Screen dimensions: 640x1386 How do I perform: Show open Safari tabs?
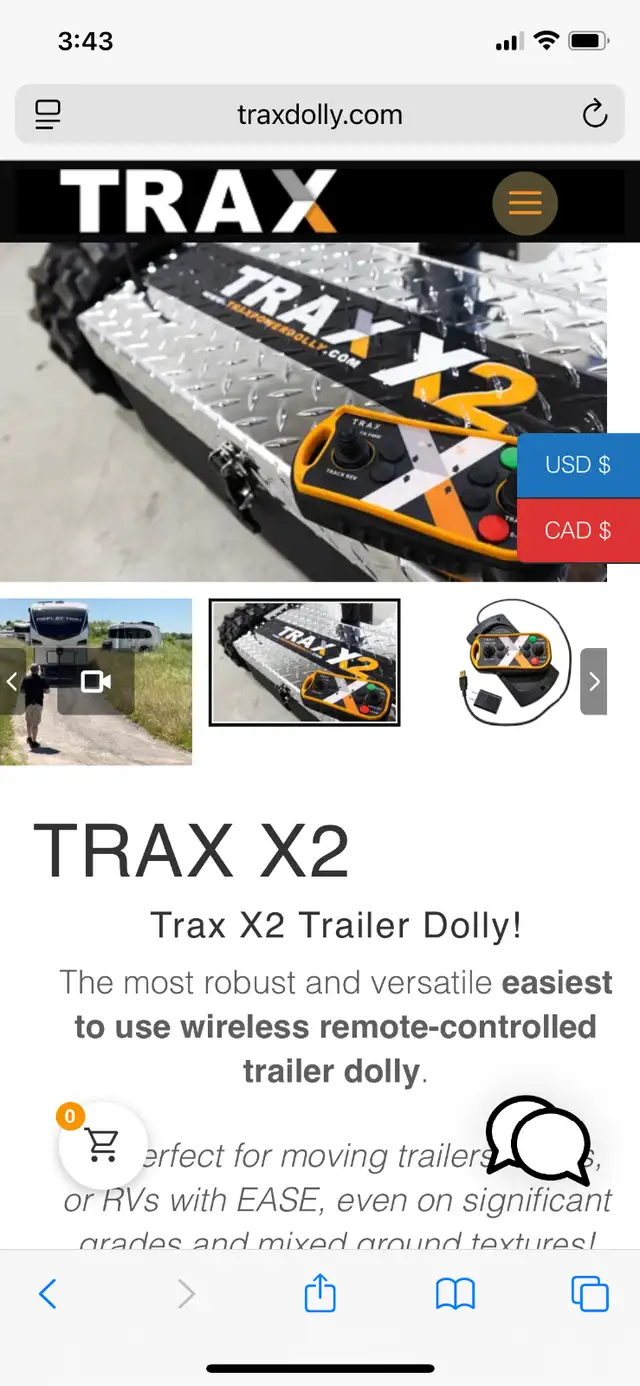point(590,1294)
